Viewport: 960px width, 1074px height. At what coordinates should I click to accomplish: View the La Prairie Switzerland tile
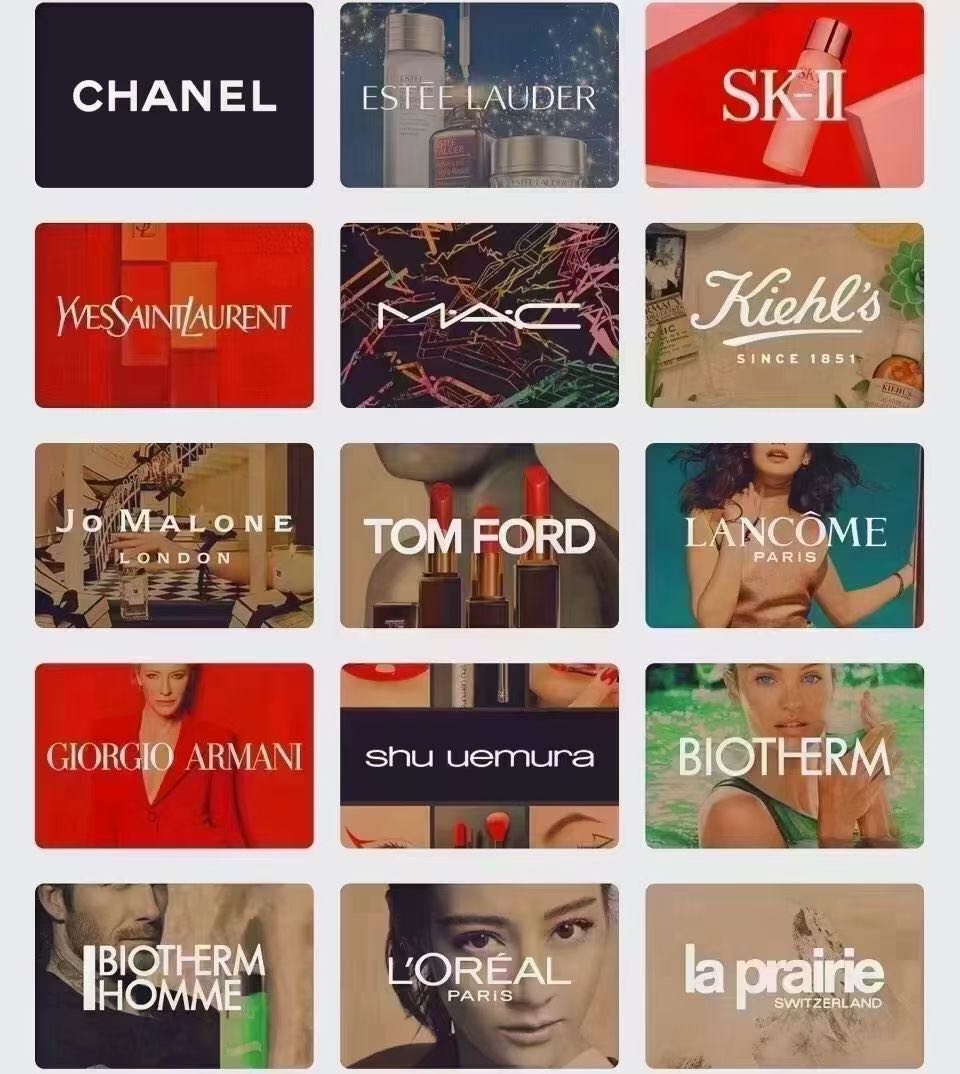pyautogui.click(x=784, y=975)
